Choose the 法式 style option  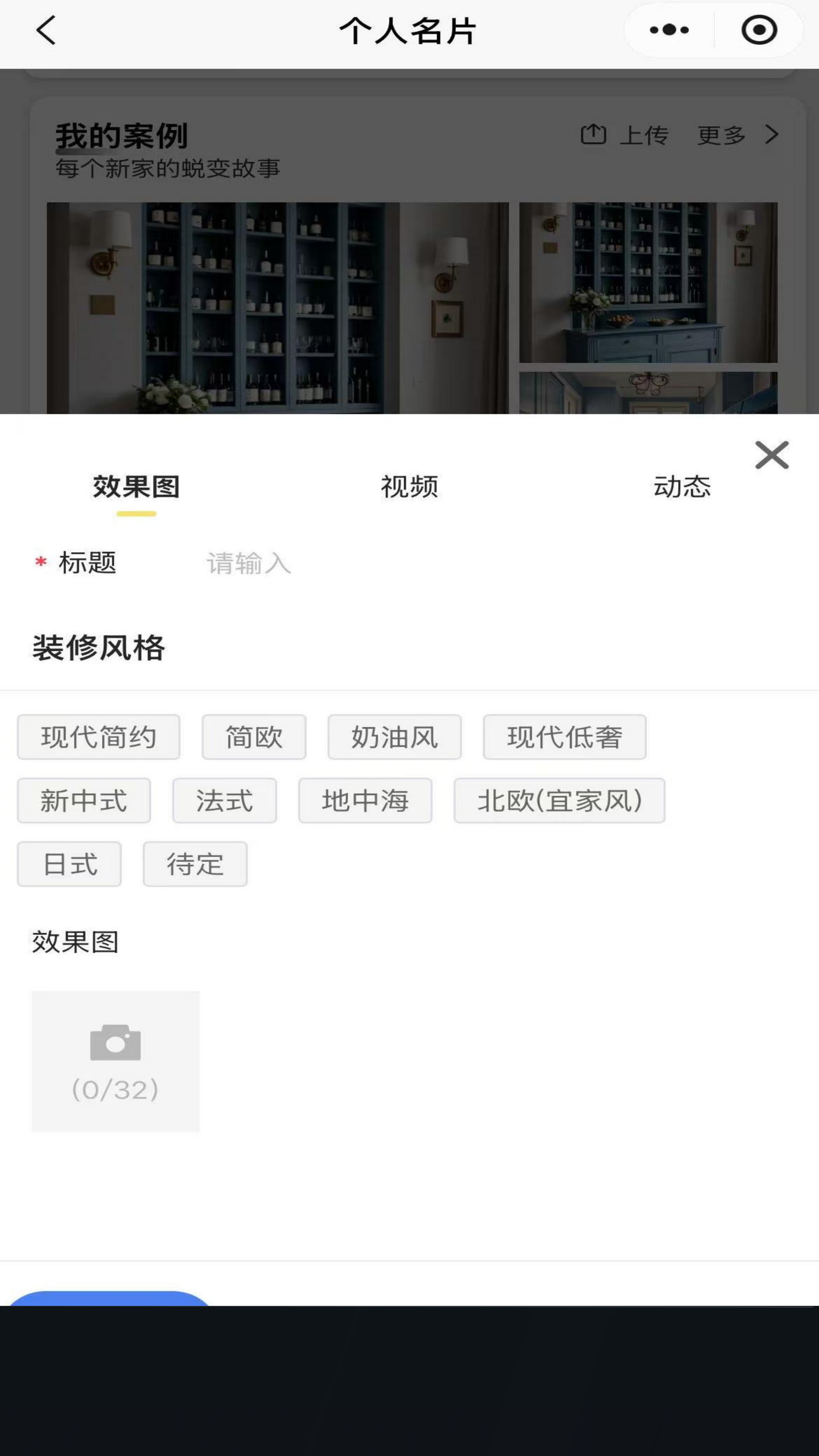tap(224, 800)
